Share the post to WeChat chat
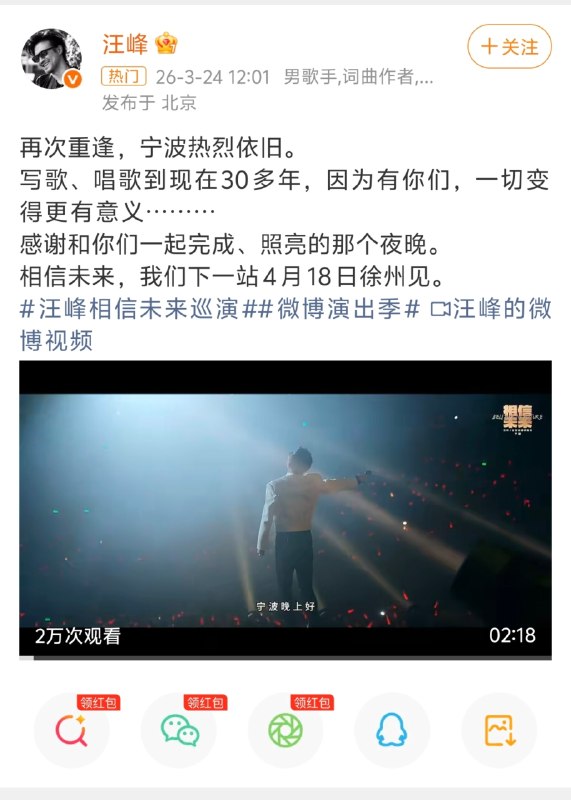The width and height of the screenshot is (571, 800). 179,730
